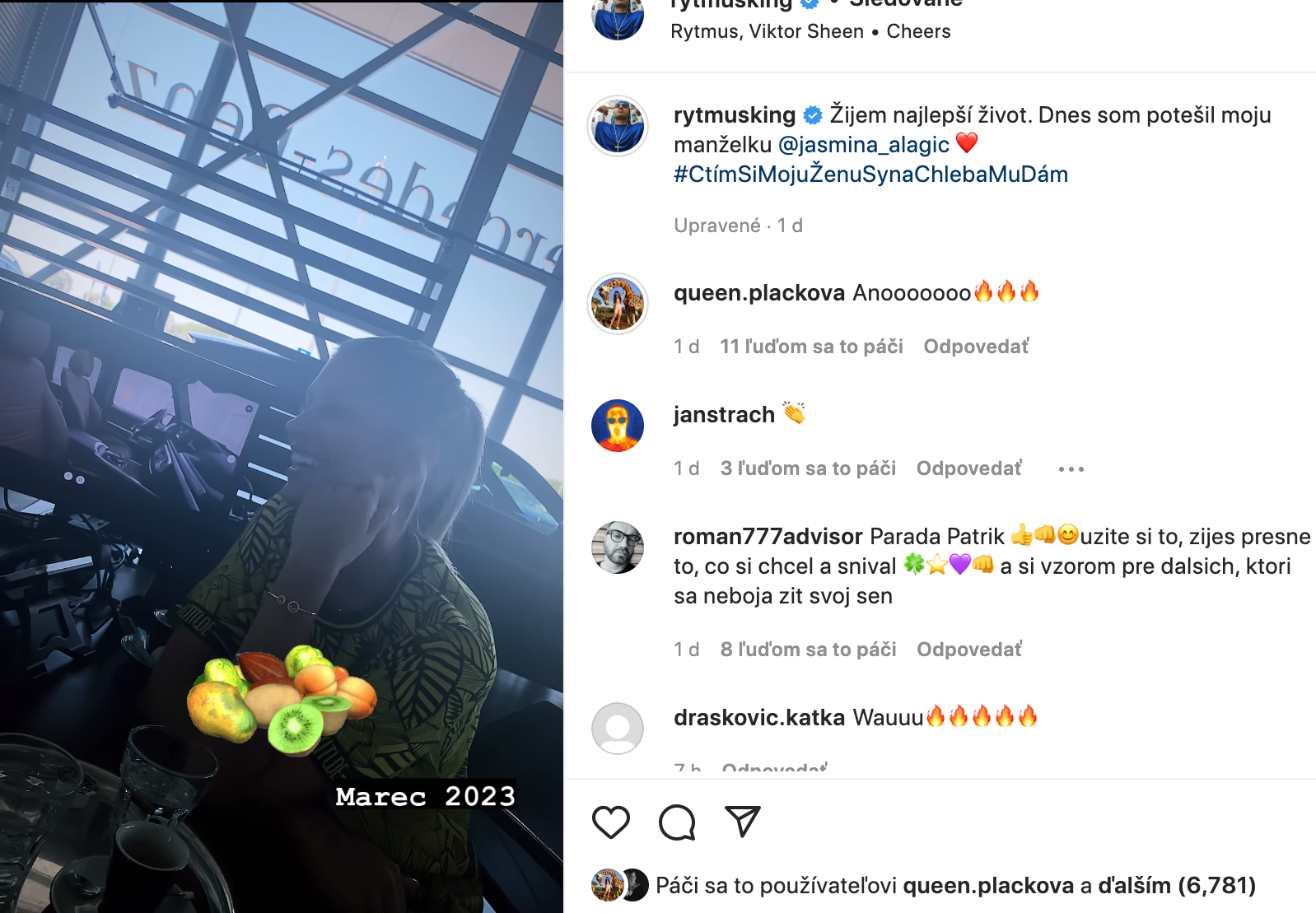Like the post with the heart icon
1316x913 pixels.
click(x=611, y=822)
